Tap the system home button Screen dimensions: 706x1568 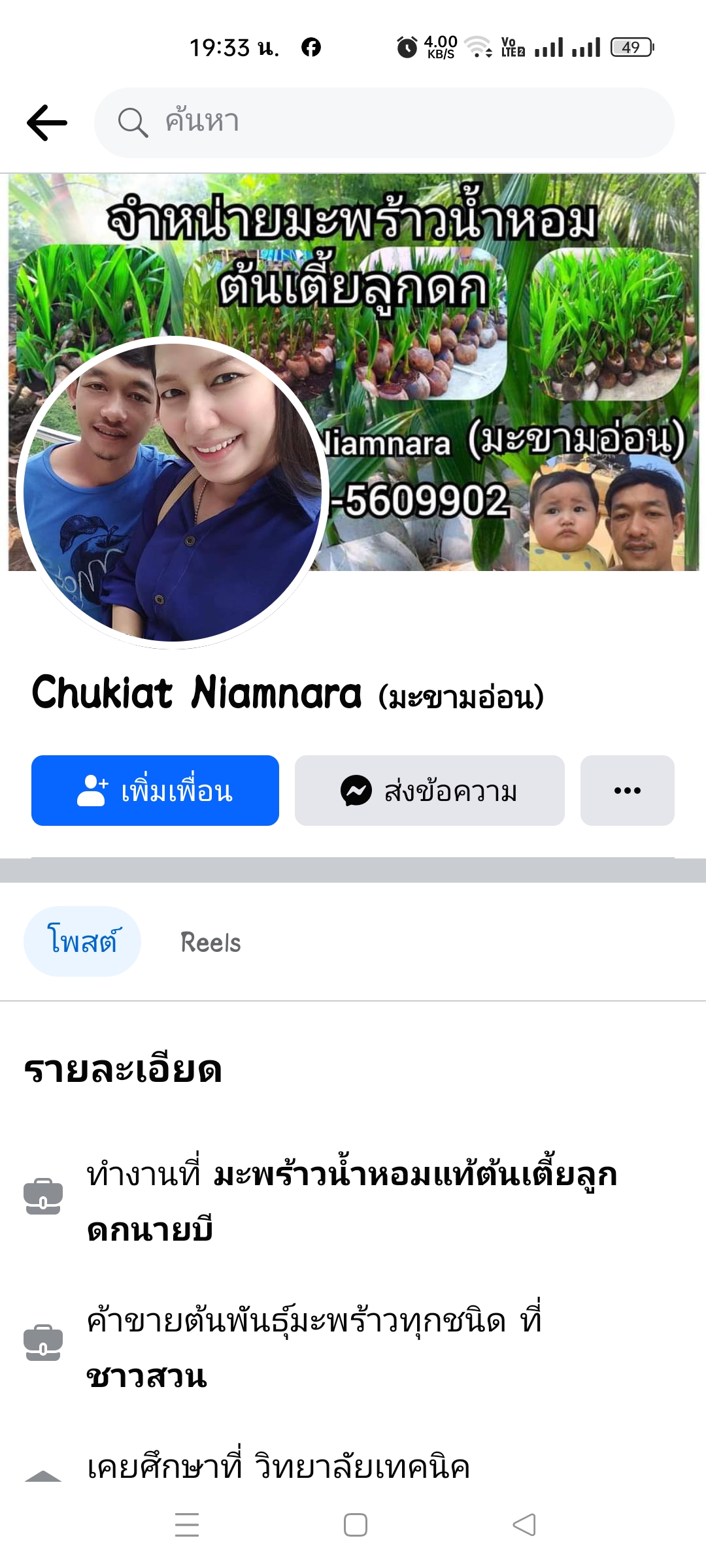click(x=355, y=1525)
